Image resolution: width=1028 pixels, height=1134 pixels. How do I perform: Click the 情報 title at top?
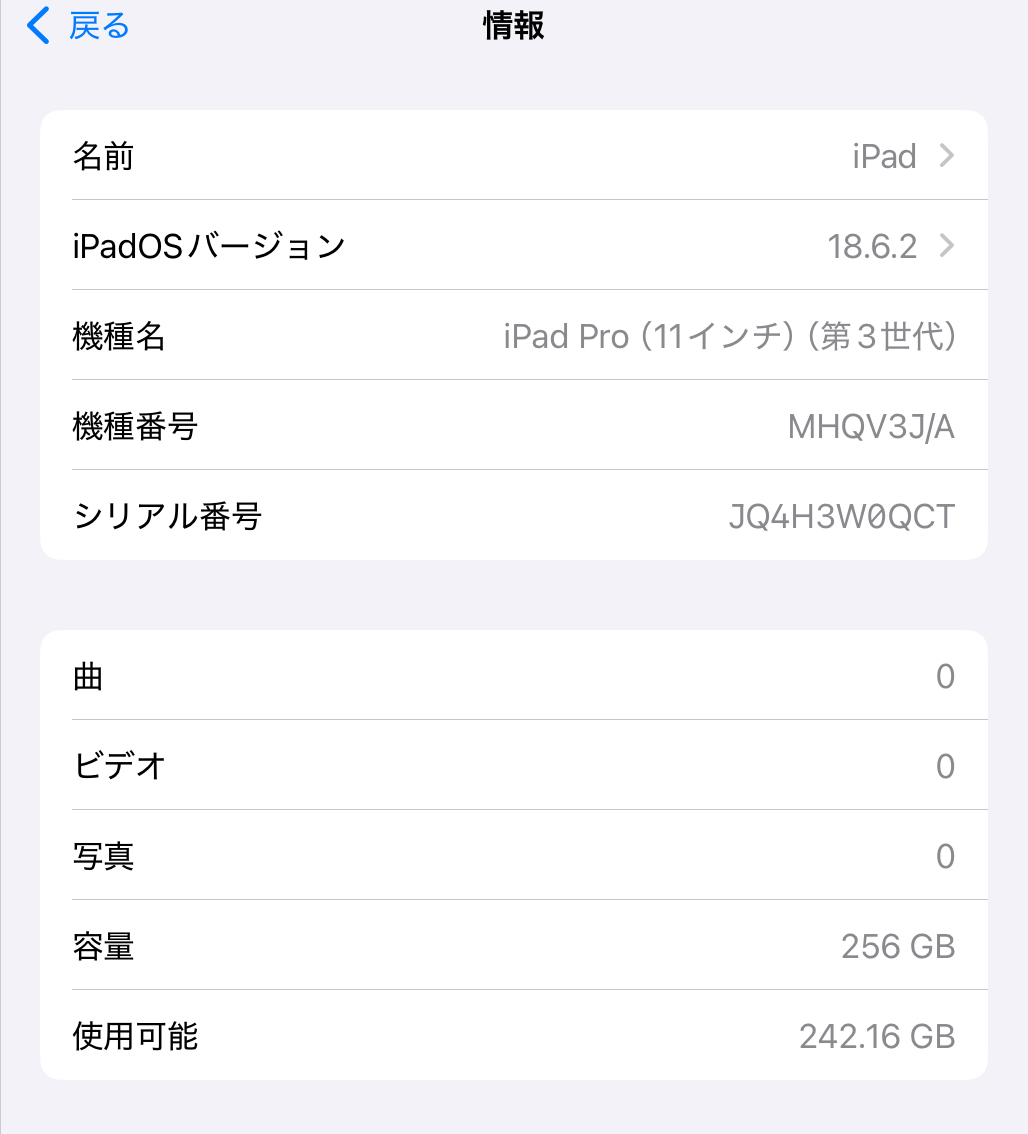[x=513, y=25]
